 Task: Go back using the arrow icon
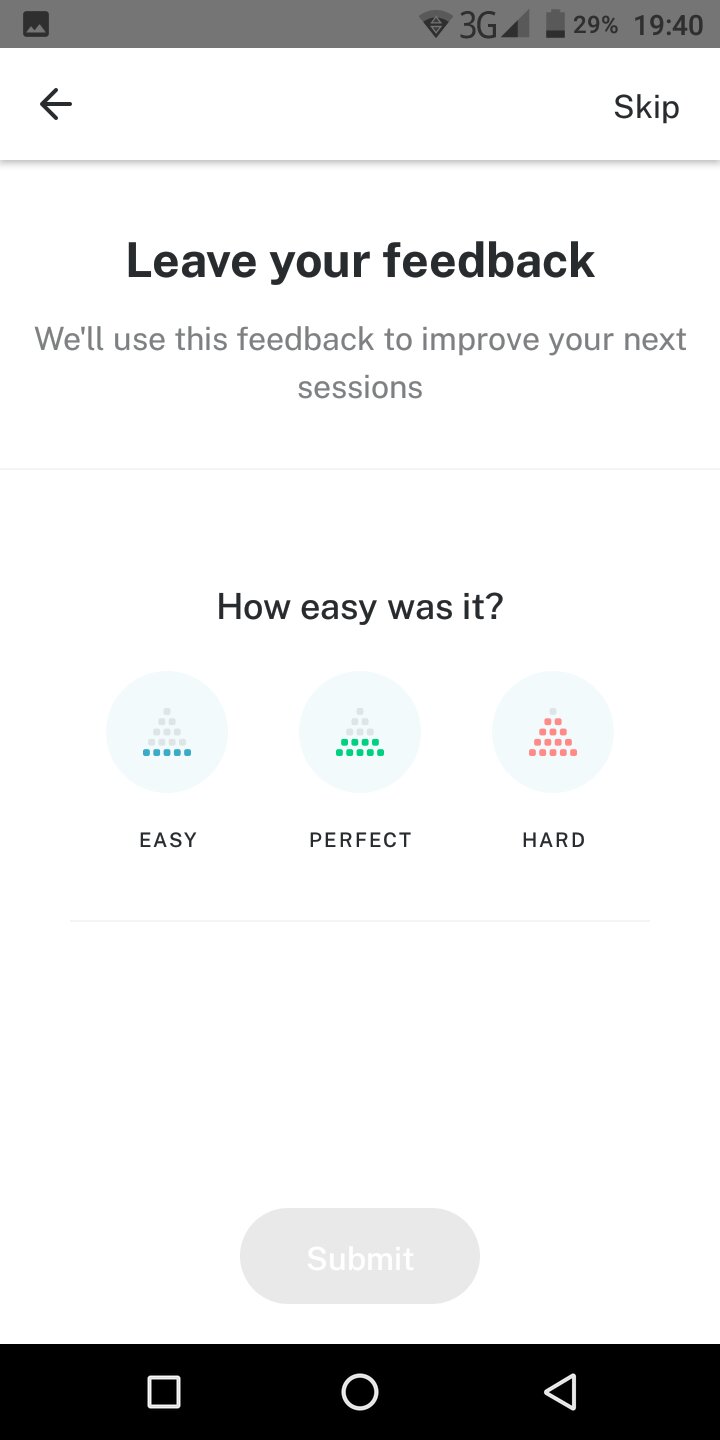[56, 104]
